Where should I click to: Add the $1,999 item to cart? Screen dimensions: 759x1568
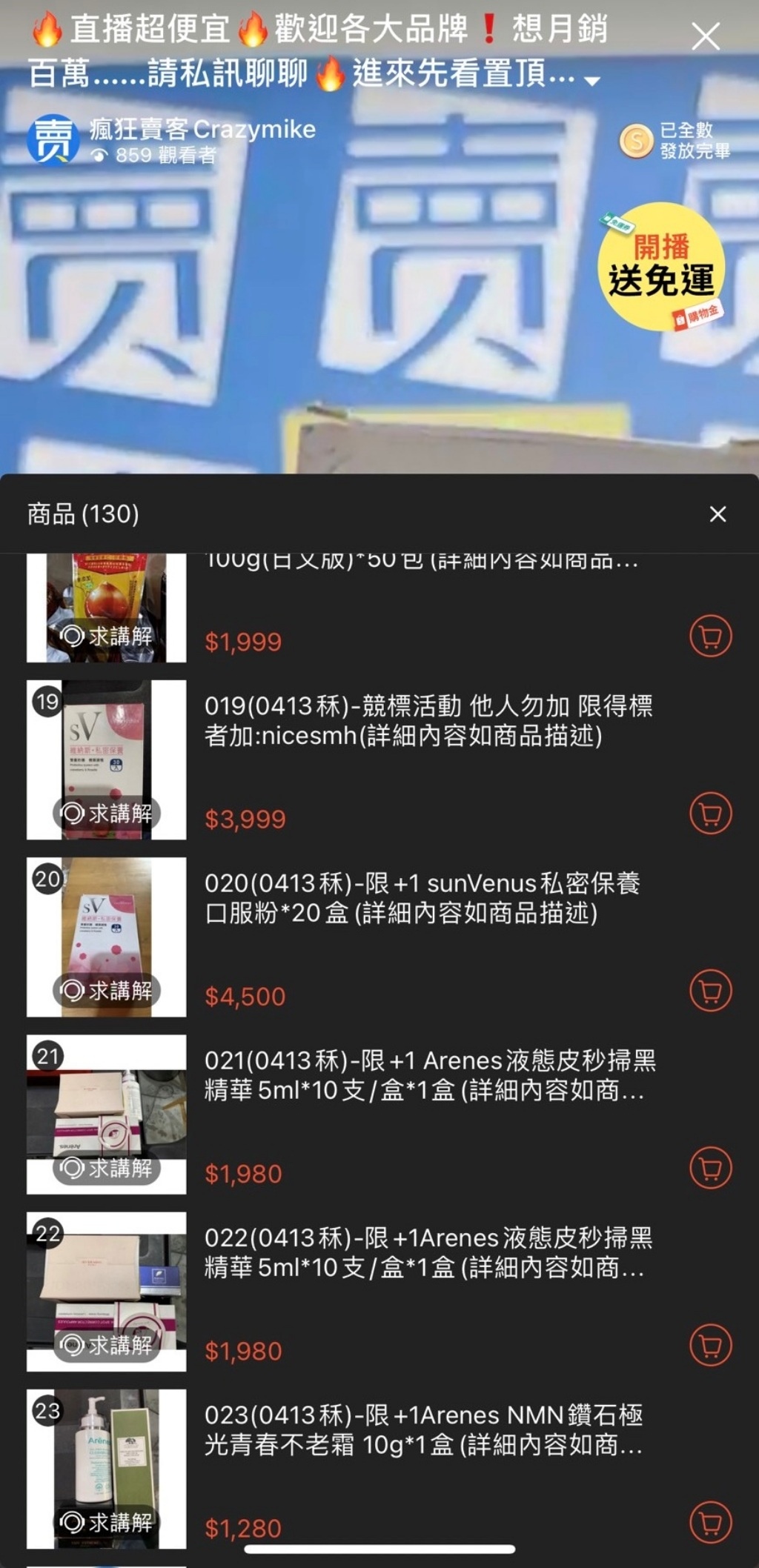(710, 636)
